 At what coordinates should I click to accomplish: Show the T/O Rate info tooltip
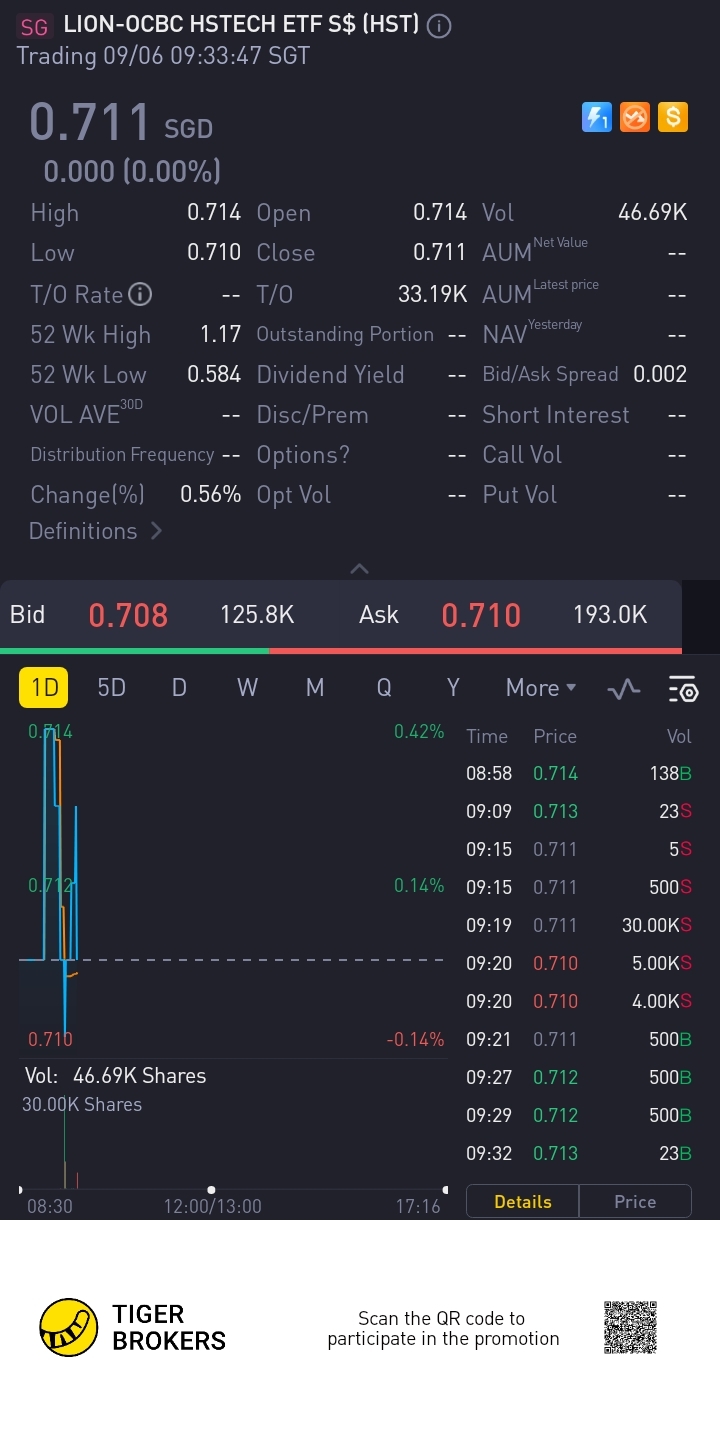141,294
